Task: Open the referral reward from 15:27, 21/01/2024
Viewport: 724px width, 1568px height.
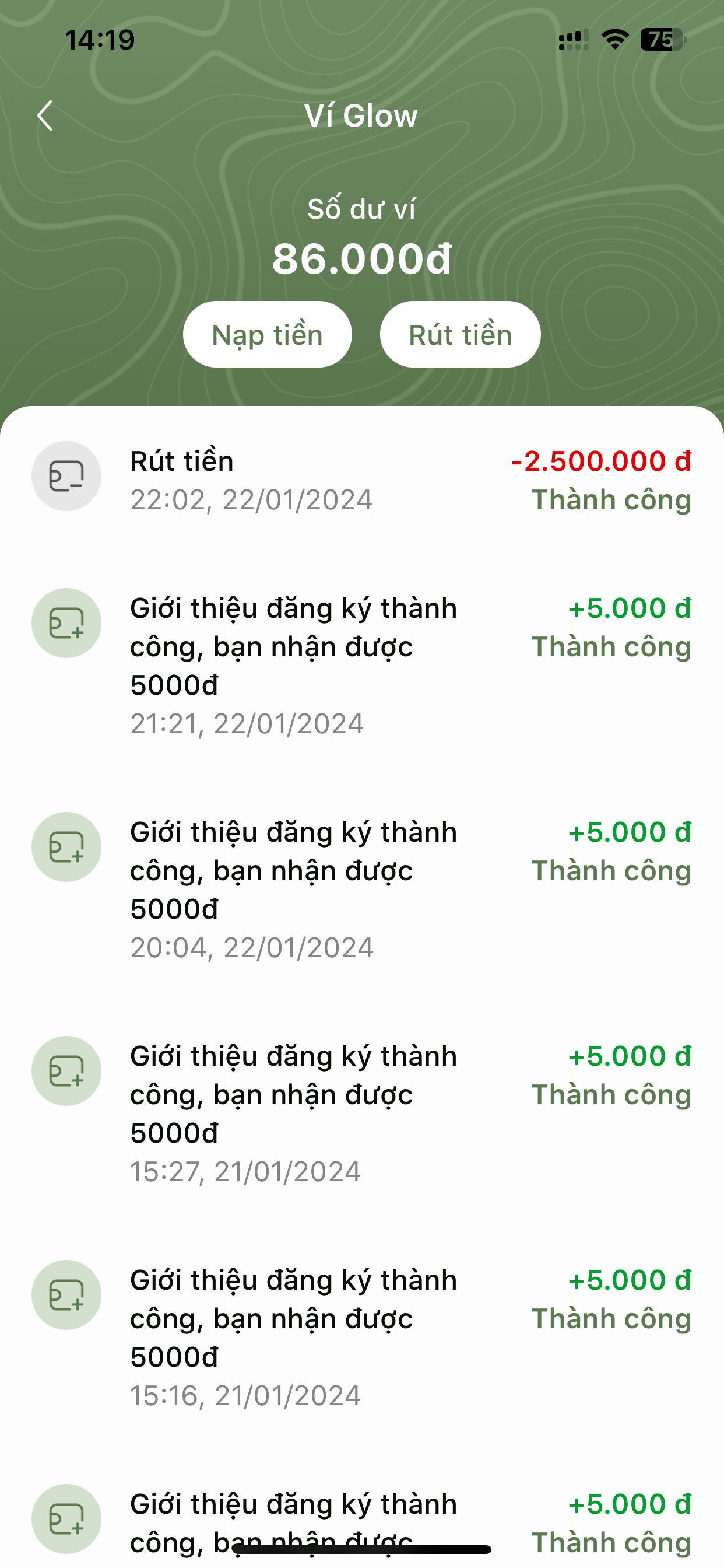Action: [x=361, y=1112]
